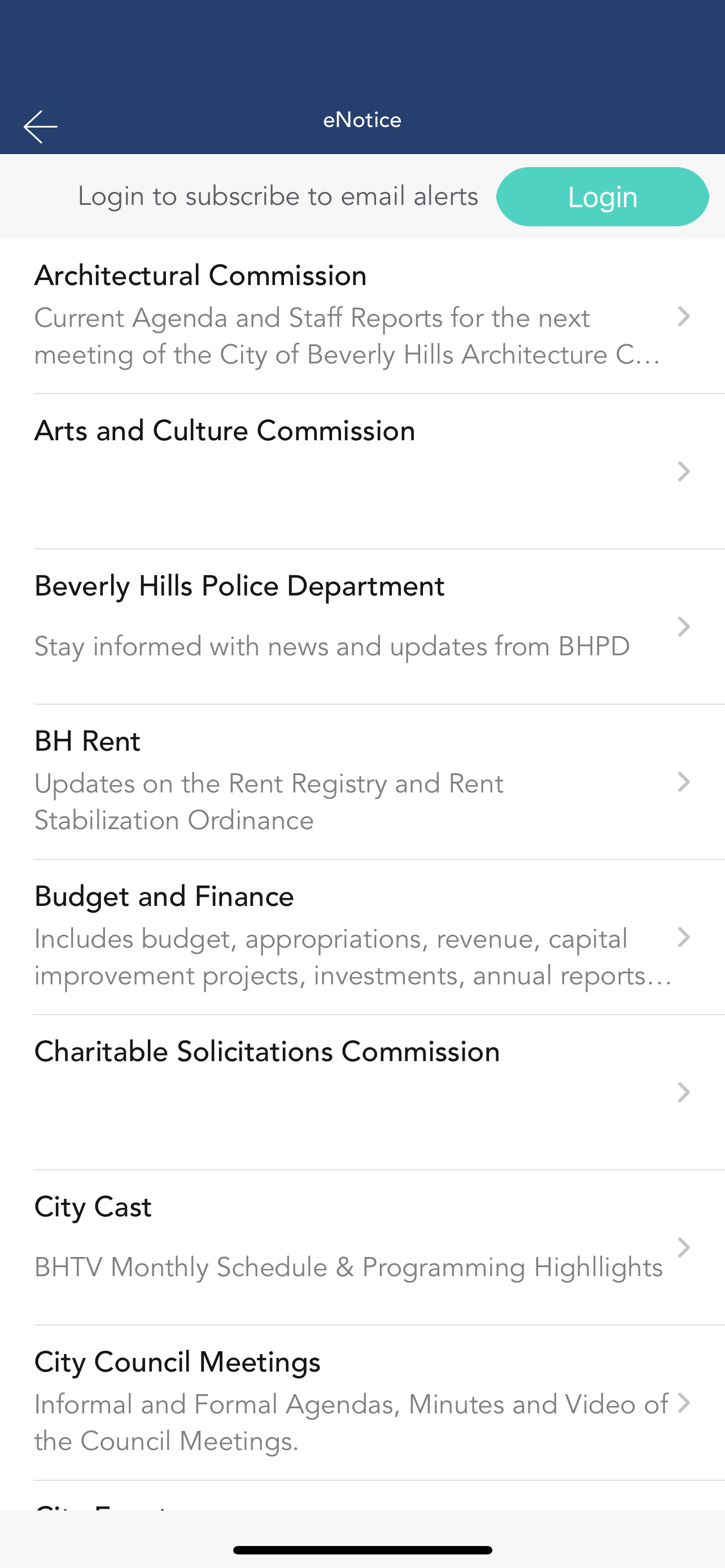Tap the Login button
This screenshot has width=725, height=1568.
[602, 196]
